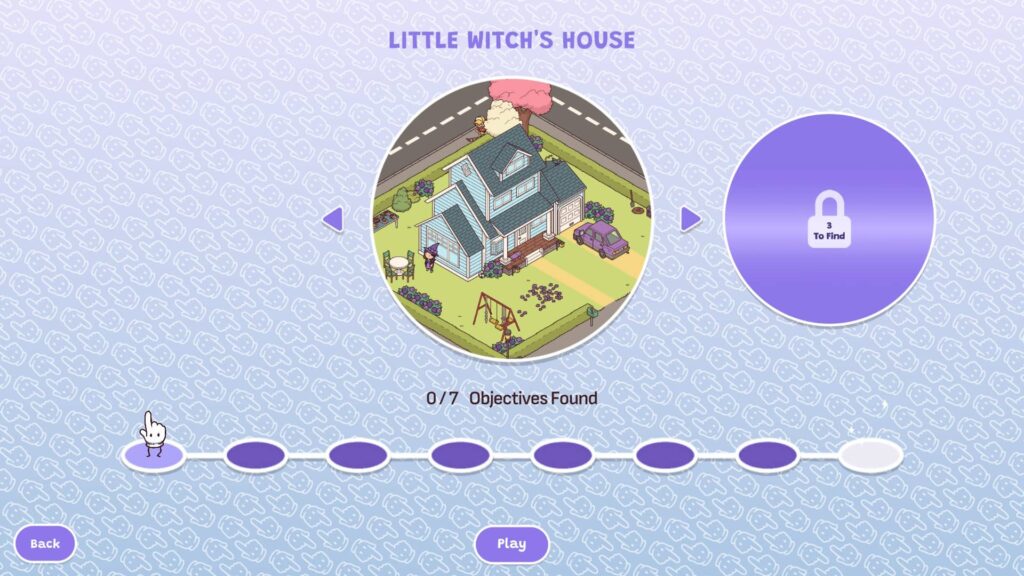Go to the previous level with the left arrow
This screenshot has width=1024, height=576.
(333, 219)
